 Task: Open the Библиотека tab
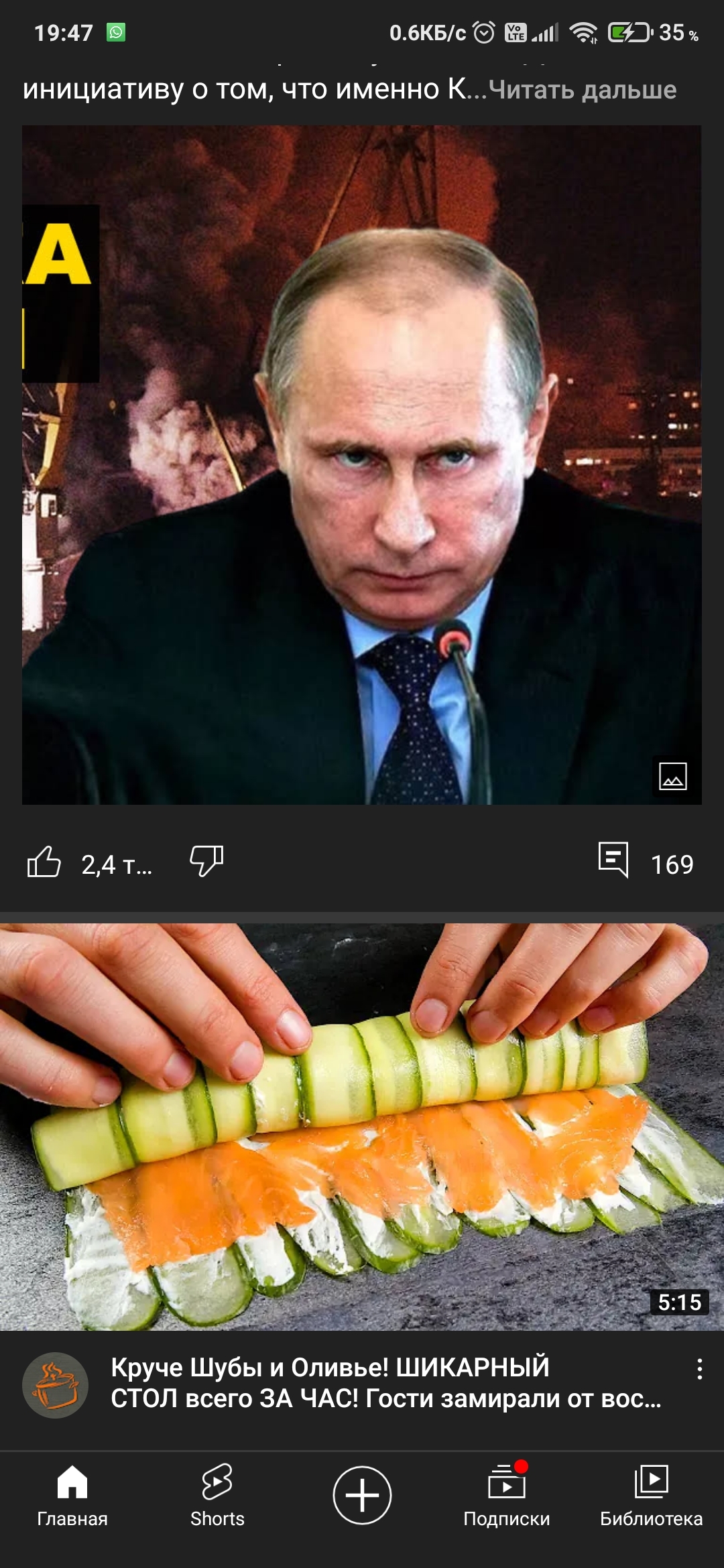click(651, 1496)
